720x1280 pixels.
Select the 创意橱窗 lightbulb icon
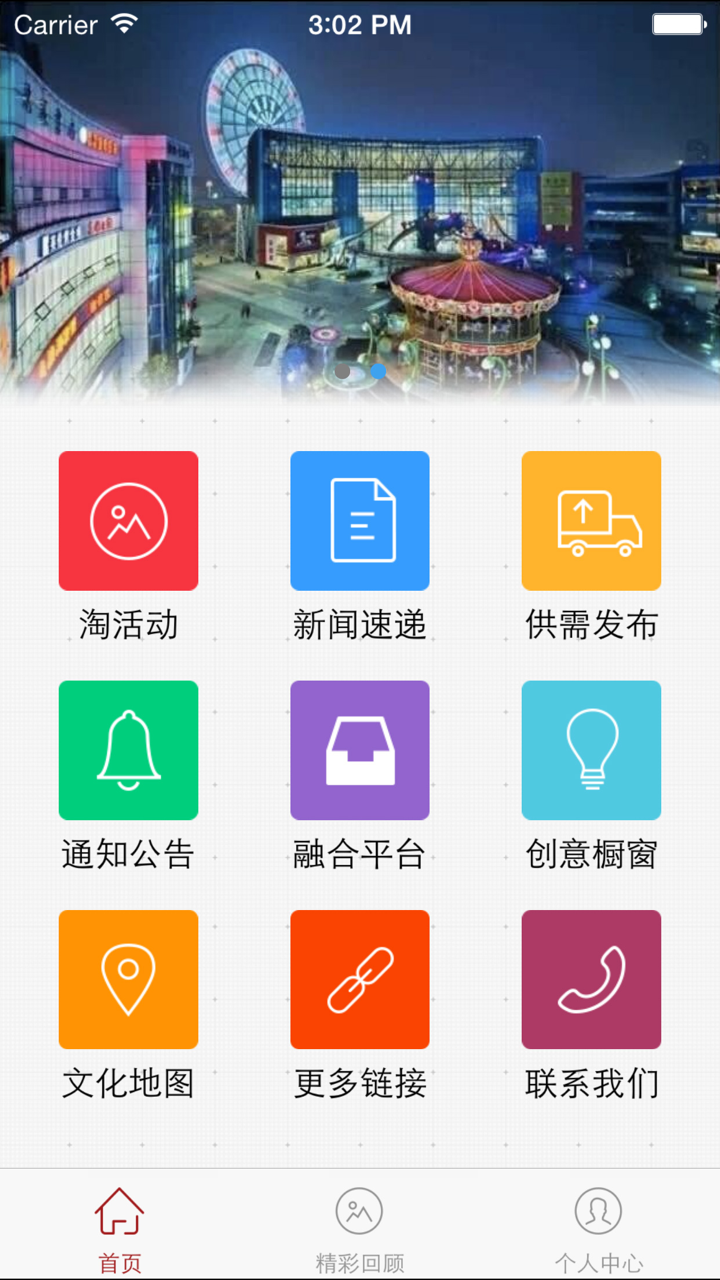(x=591, y=750)
